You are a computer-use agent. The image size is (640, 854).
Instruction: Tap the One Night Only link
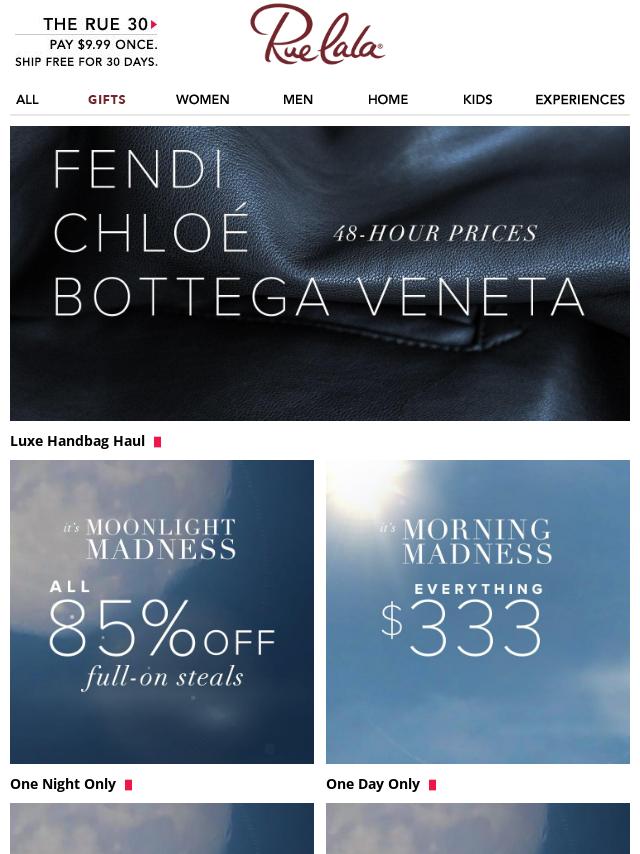point(63,784)
